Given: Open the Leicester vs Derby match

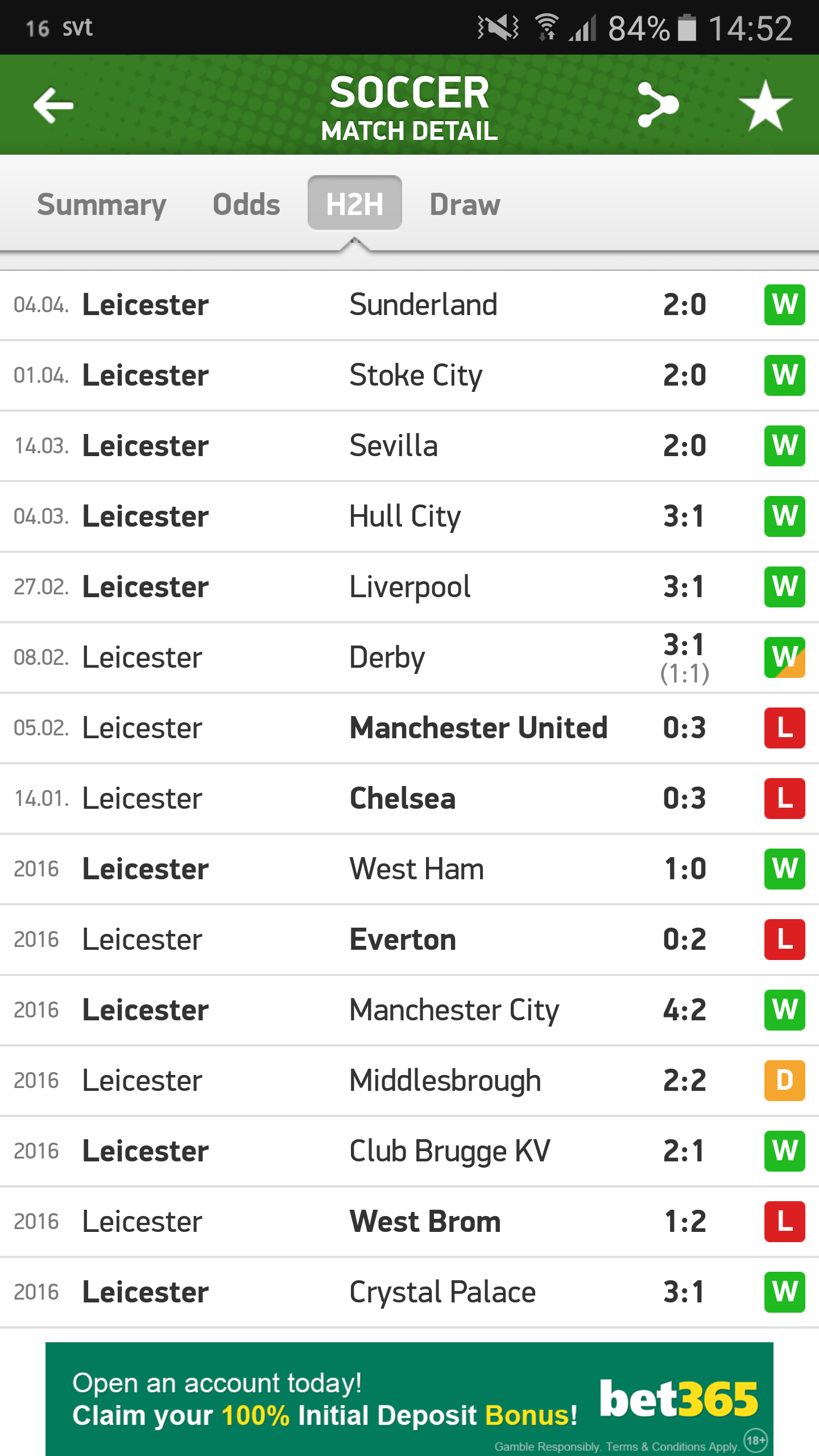Looking at the screenshot, I should tap(409, 657).
